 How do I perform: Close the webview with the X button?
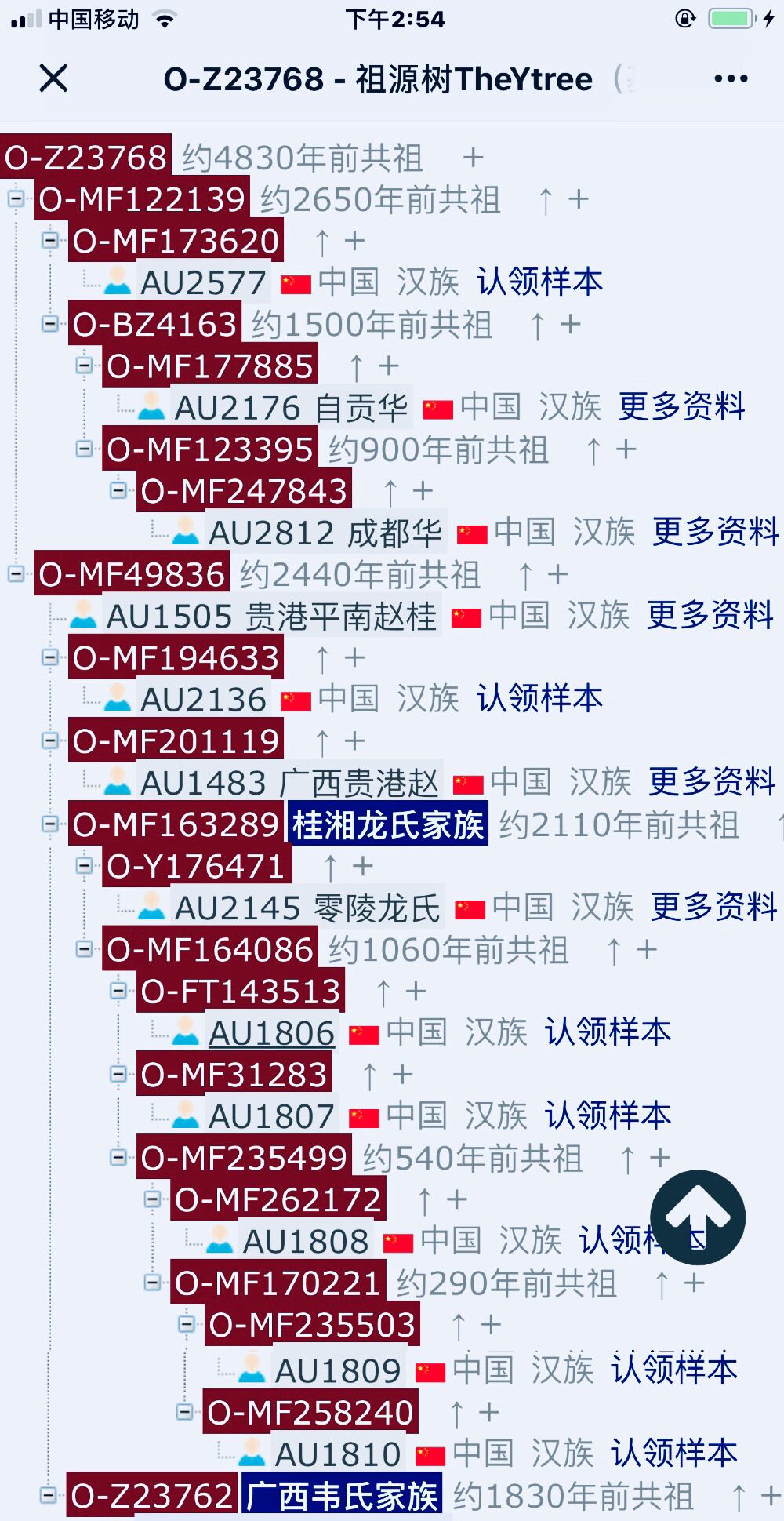tap(53, 78)
